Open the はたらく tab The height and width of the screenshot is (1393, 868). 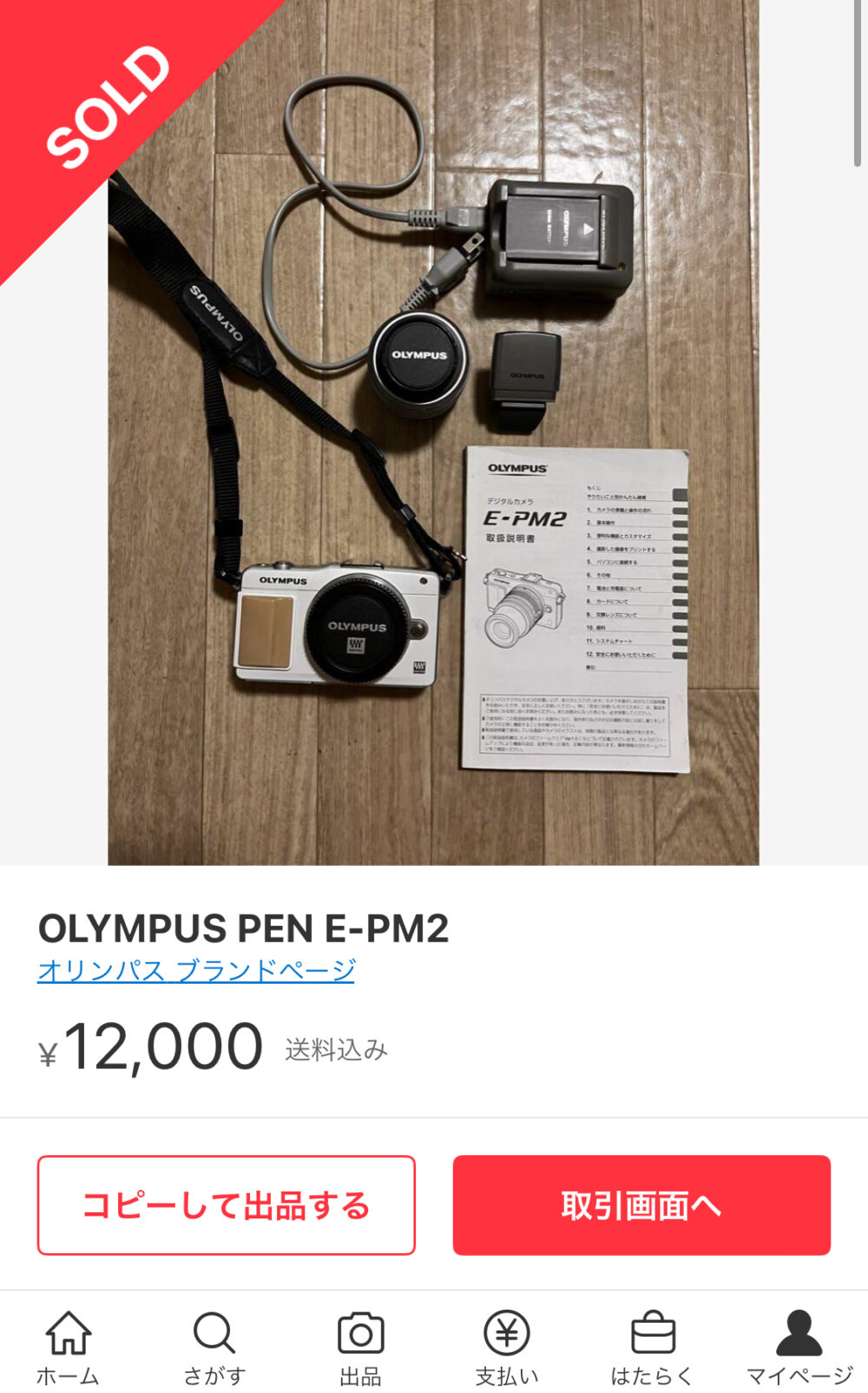pyautogui.click(x=653, y=1346)
